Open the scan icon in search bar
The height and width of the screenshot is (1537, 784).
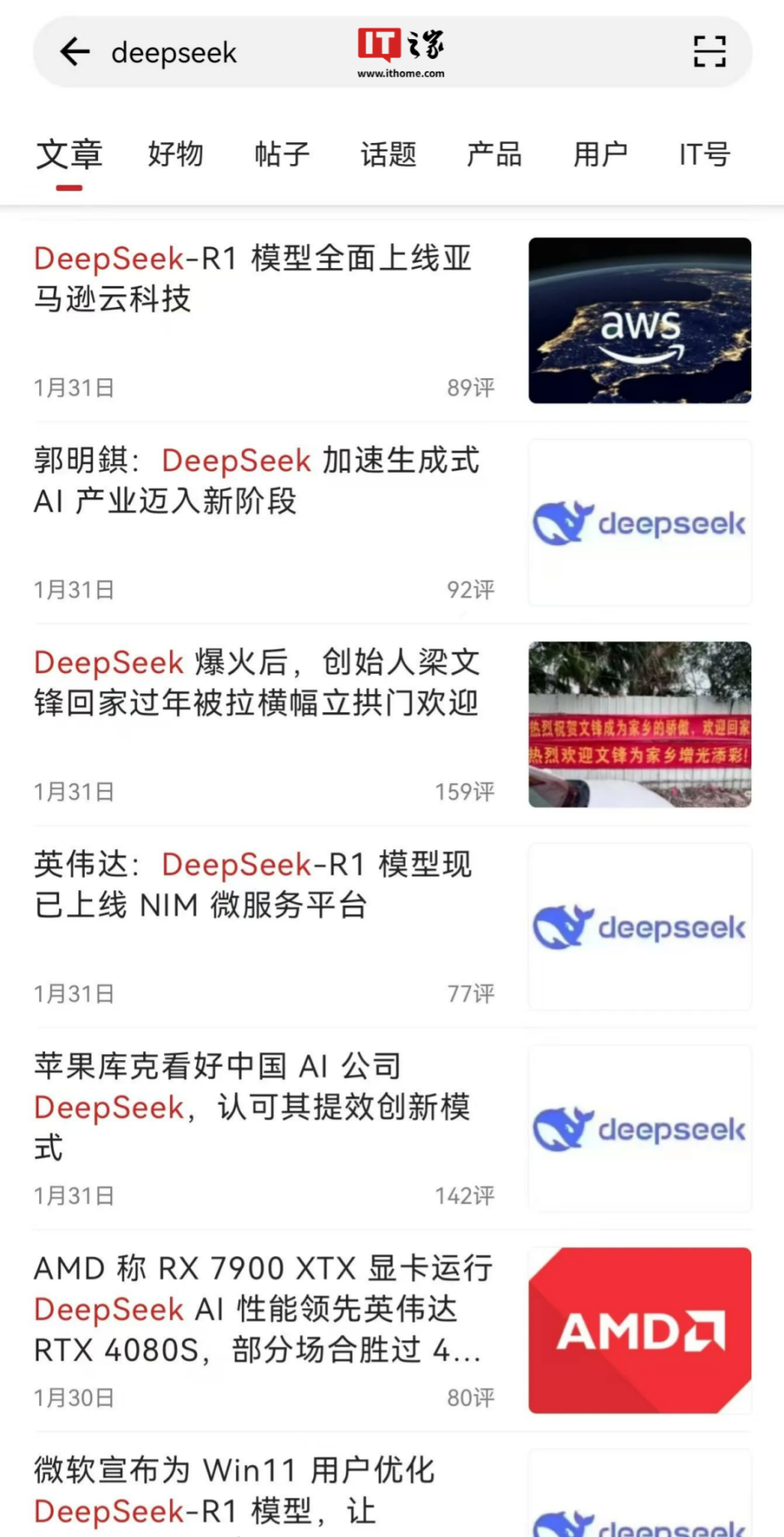coord(709,51)
